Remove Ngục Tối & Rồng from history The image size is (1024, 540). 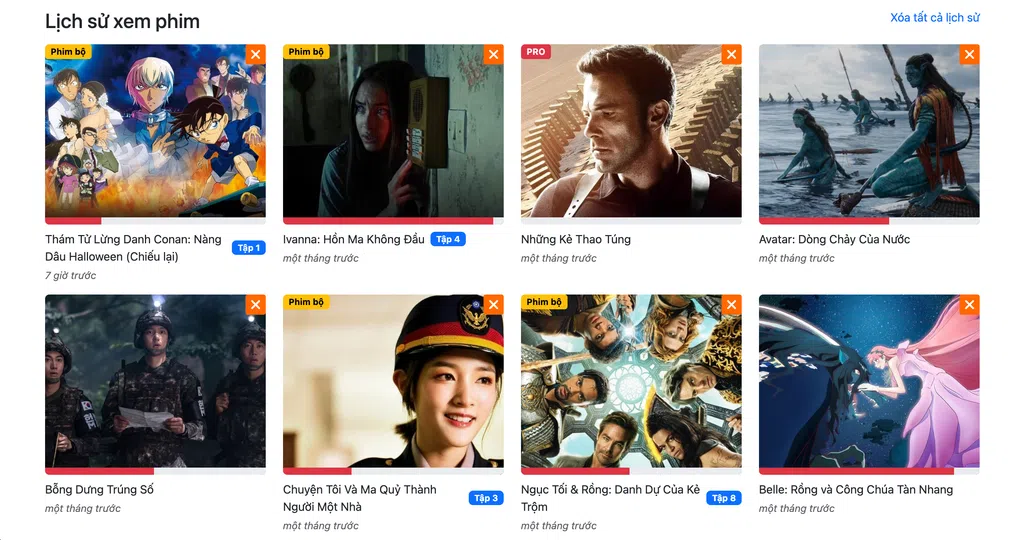[x=731, y=305]
